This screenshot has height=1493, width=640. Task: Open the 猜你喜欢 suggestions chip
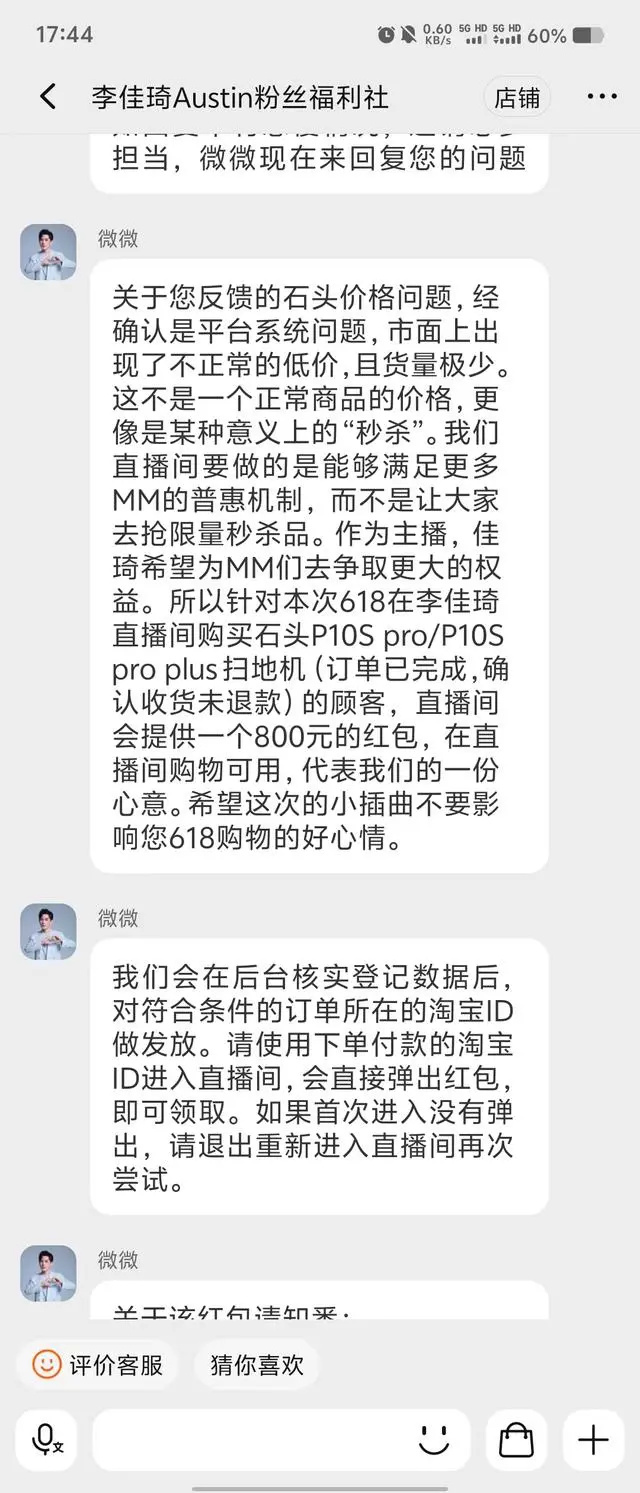click(x=256, y=1365)
